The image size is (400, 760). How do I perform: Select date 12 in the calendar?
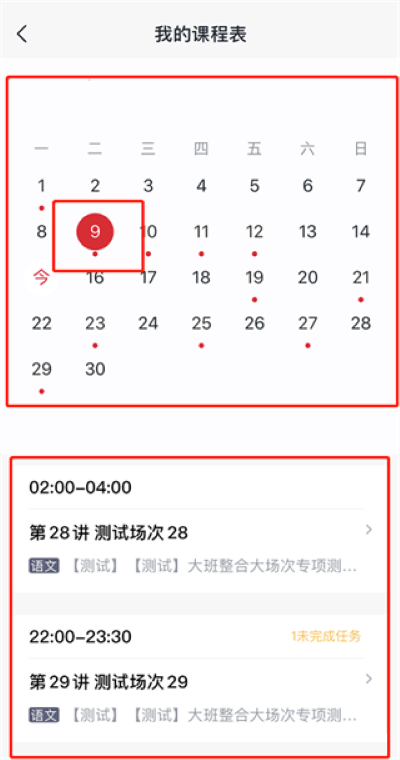[255, 232]
